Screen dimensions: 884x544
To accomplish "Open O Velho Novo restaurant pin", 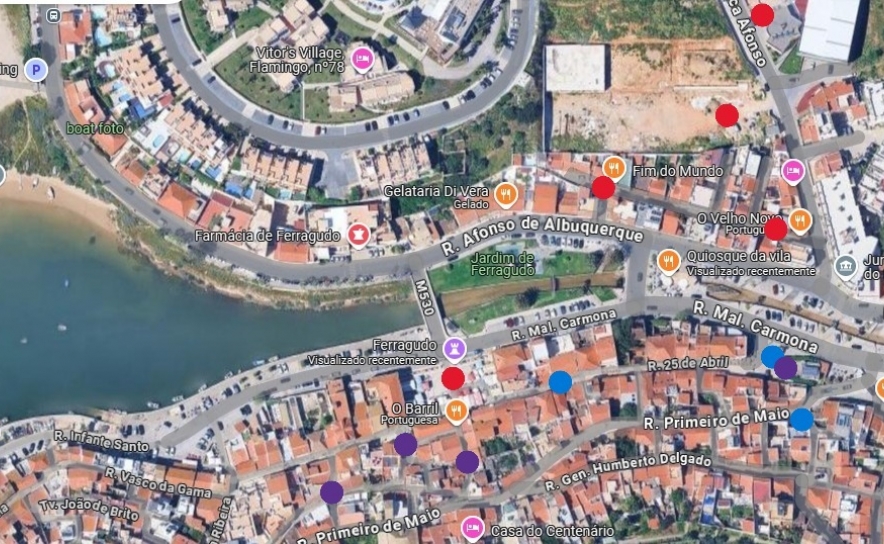I will point(799,220).
